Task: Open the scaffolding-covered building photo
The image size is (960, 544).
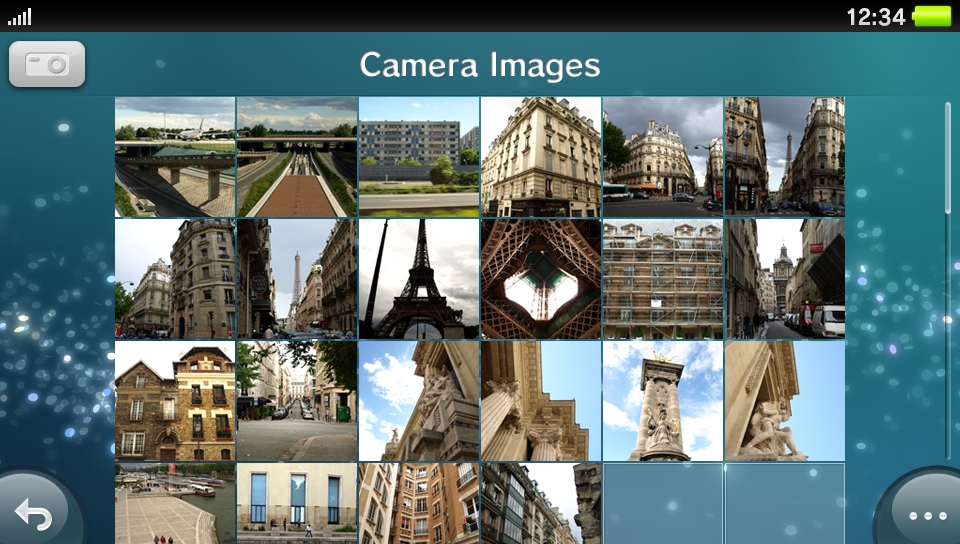Action: pos(663,279)
